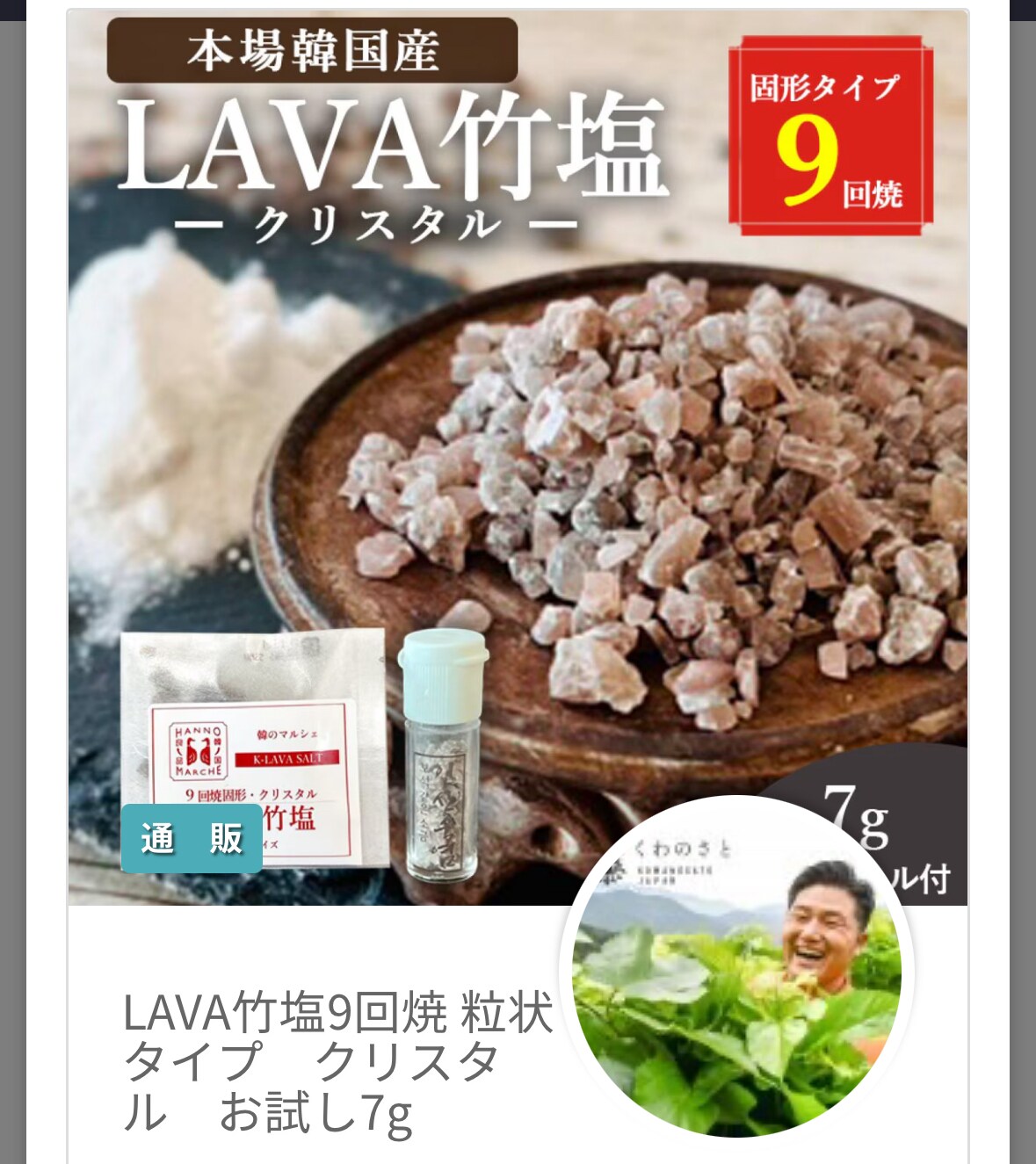Image resolution: width=1036 pixels, height=1164 pixels.
Task: Open the LAVA竹塩 product image card
Action: click(x=518, y=457)
